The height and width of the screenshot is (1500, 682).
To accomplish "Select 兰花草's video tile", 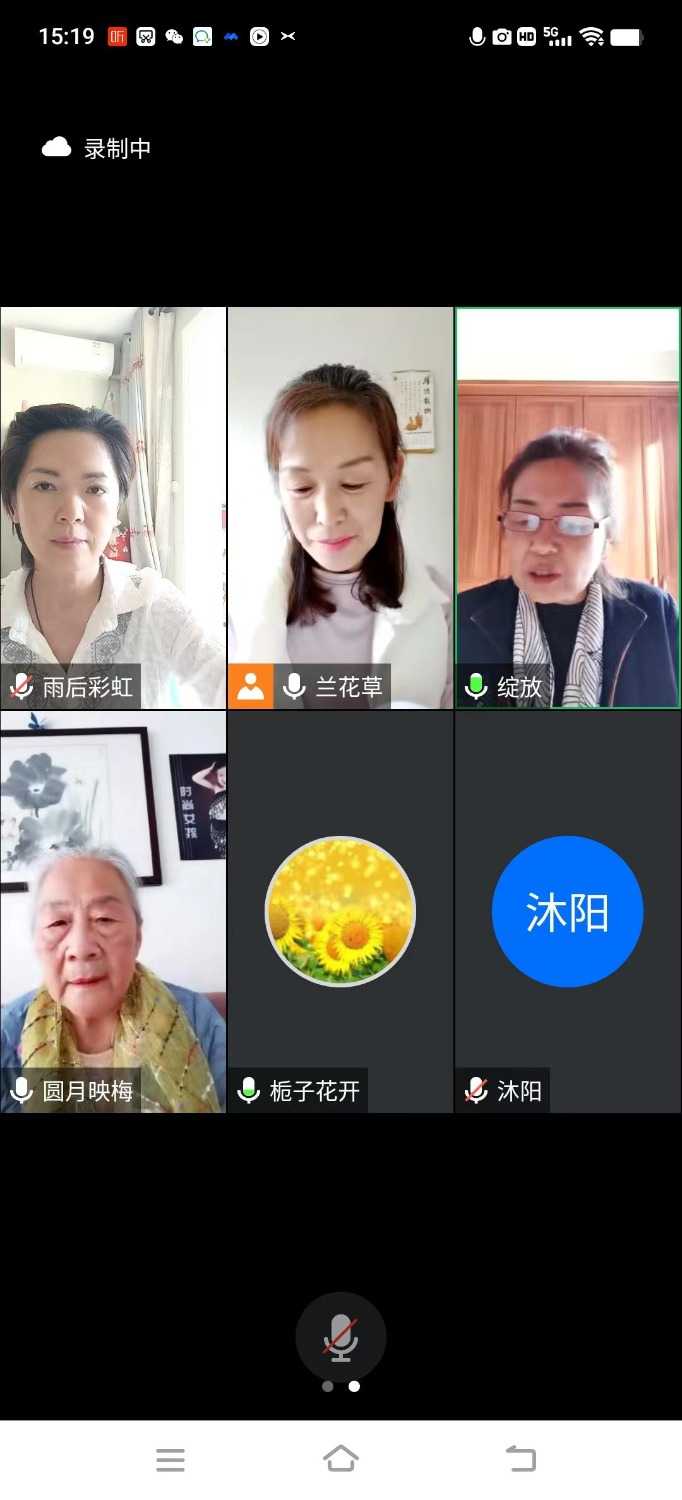I will click(340, 507).
